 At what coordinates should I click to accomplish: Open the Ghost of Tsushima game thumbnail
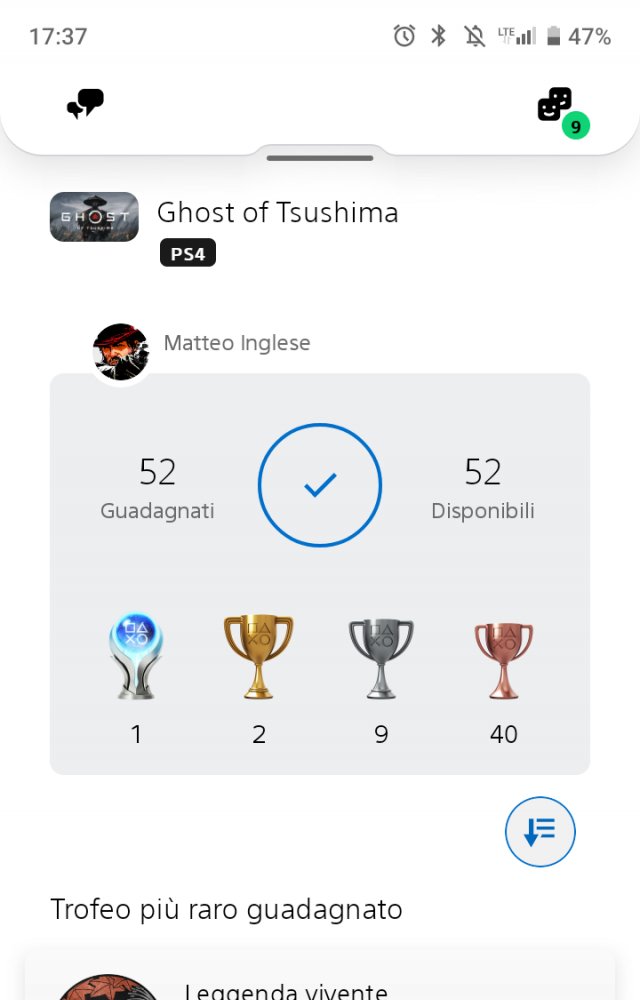point(94,217)
